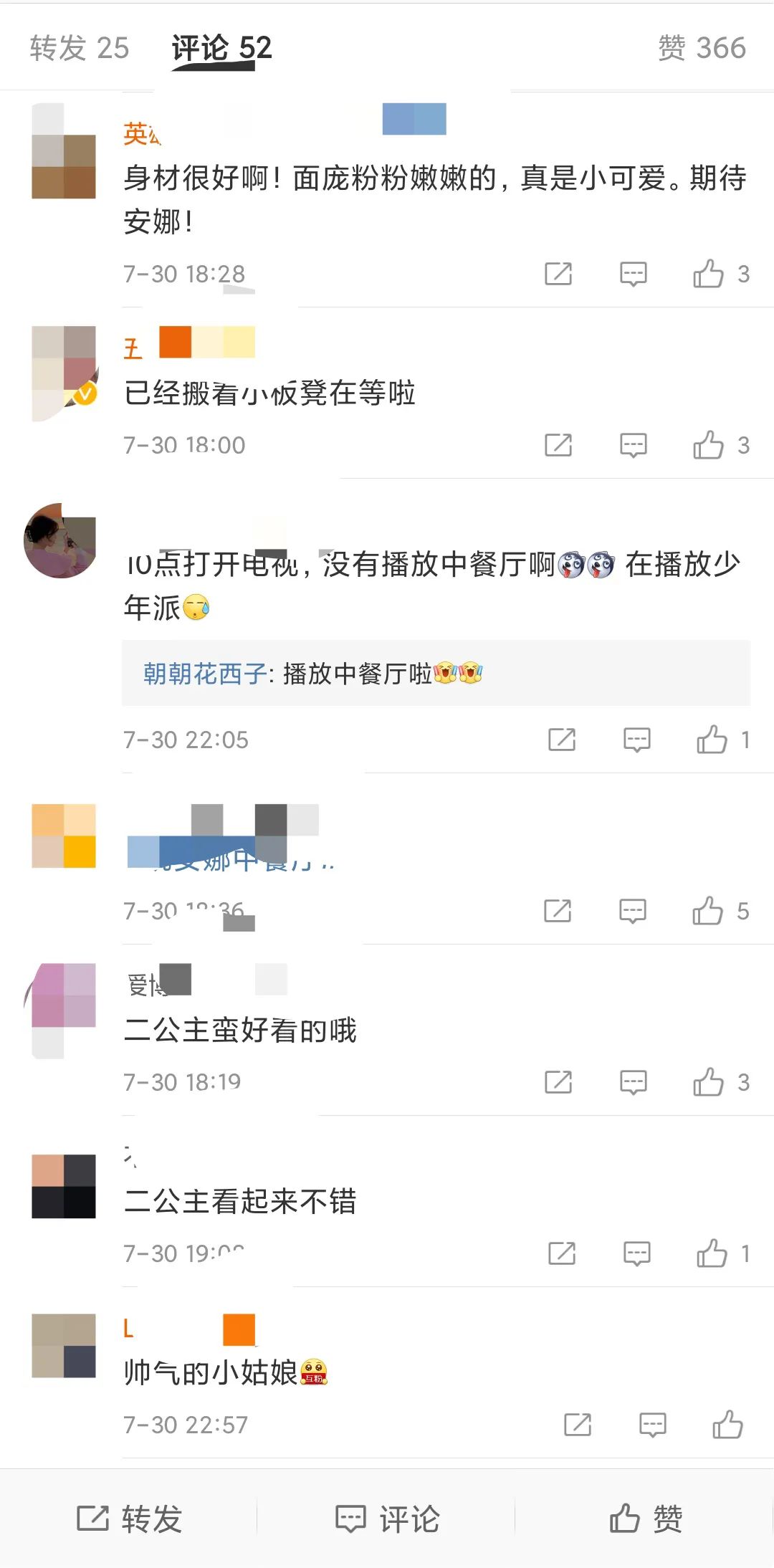
Task: Switch to the 转发 25 tab
Action: pyautogui.click(x=79, y=48)
